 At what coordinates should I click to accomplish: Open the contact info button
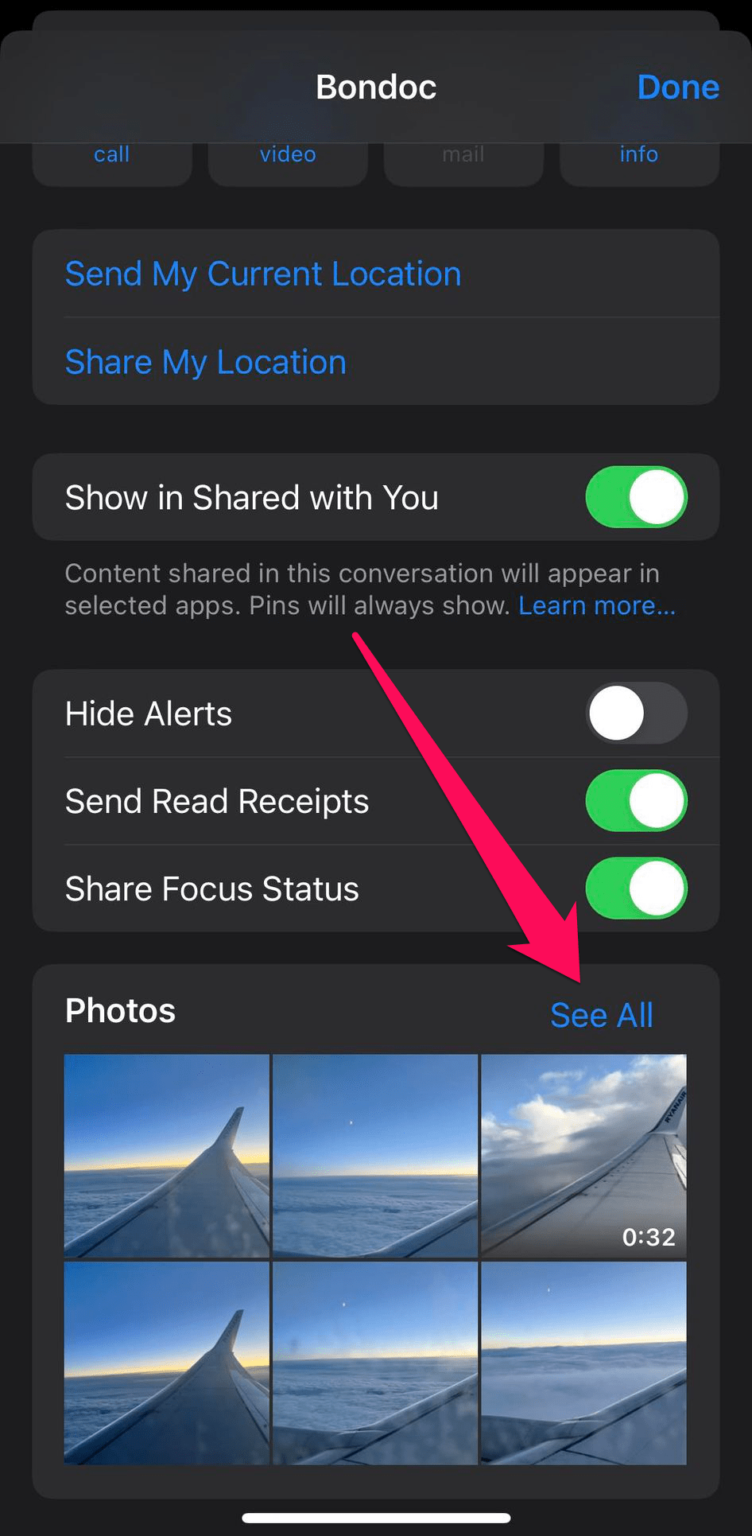[x=638, y=158]
